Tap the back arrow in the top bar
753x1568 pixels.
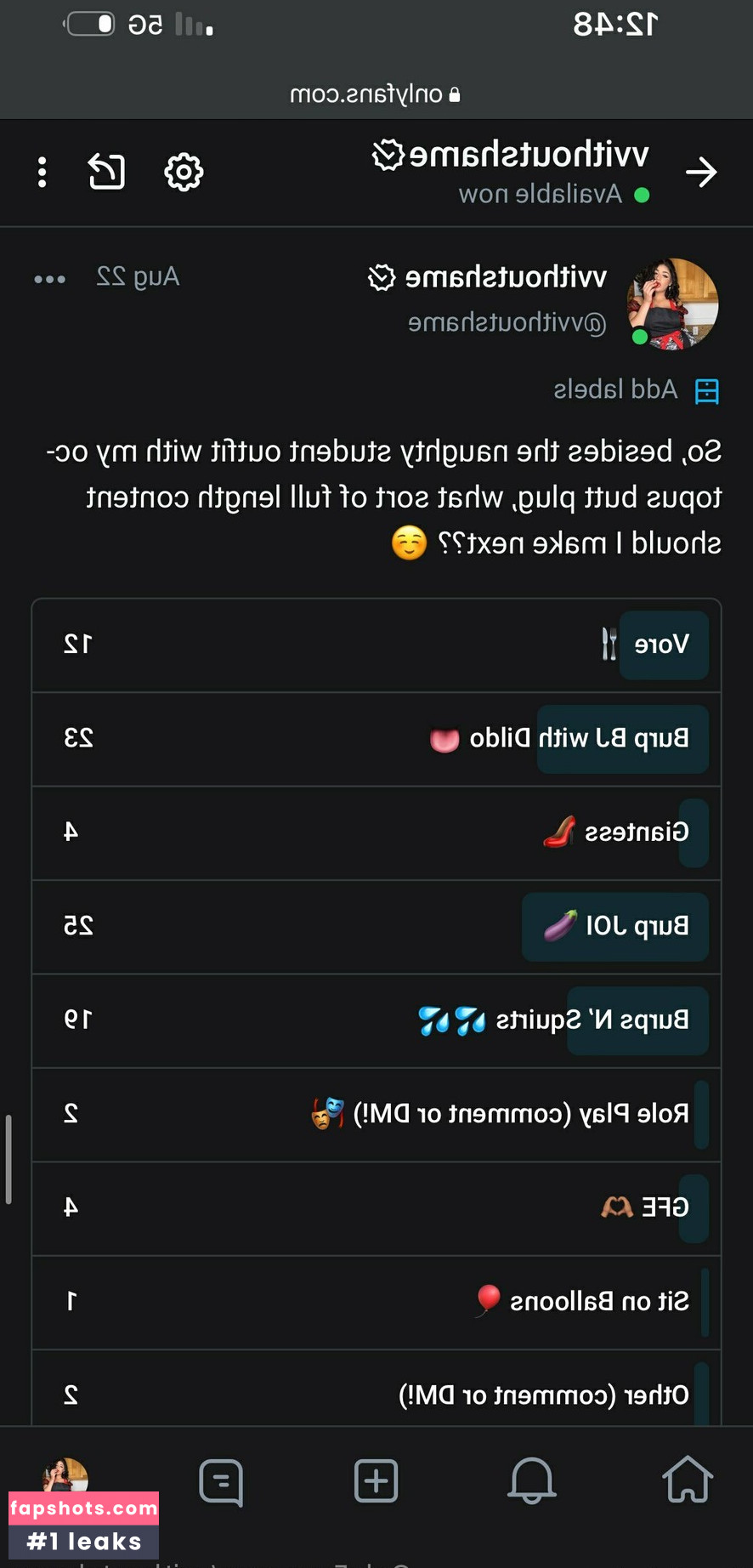[x=703, y=172]
